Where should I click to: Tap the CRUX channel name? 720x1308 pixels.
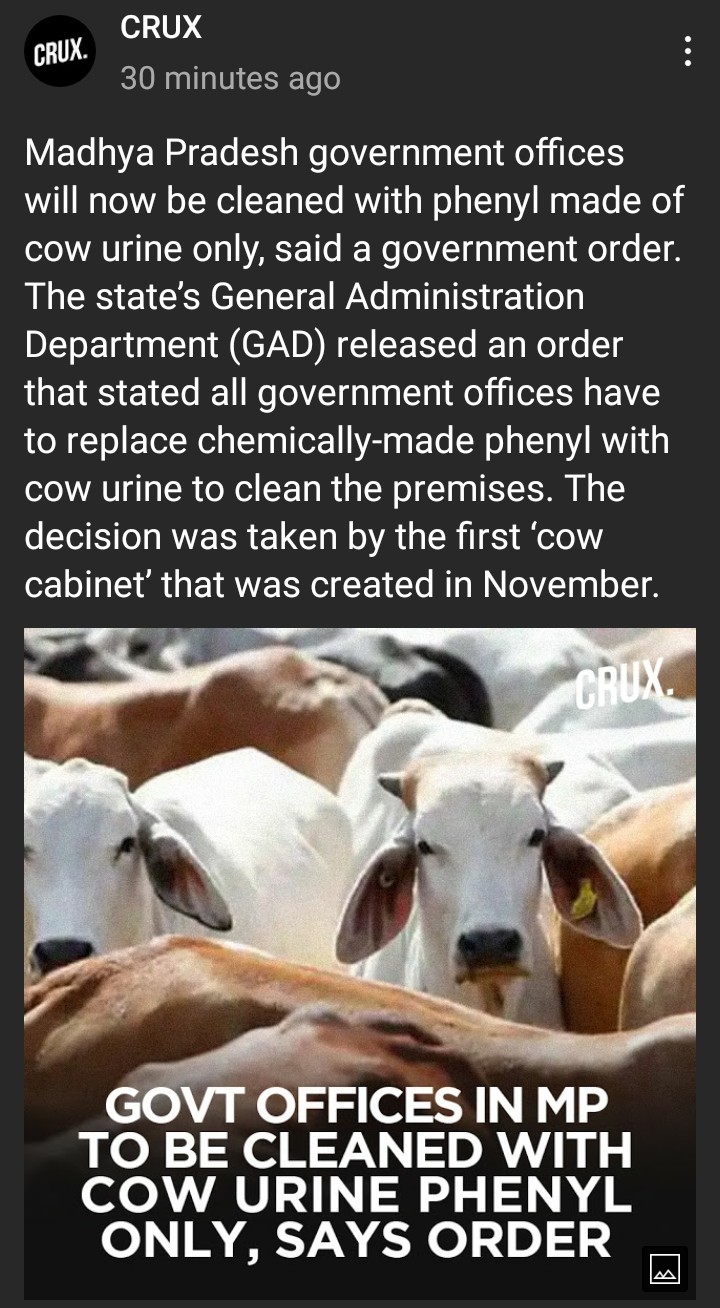tap(161, 28)
